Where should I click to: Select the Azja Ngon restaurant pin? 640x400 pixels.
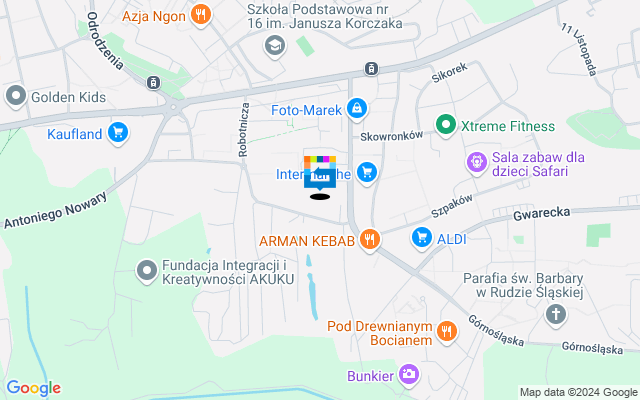pyautogui.click(x=201, y=15)
